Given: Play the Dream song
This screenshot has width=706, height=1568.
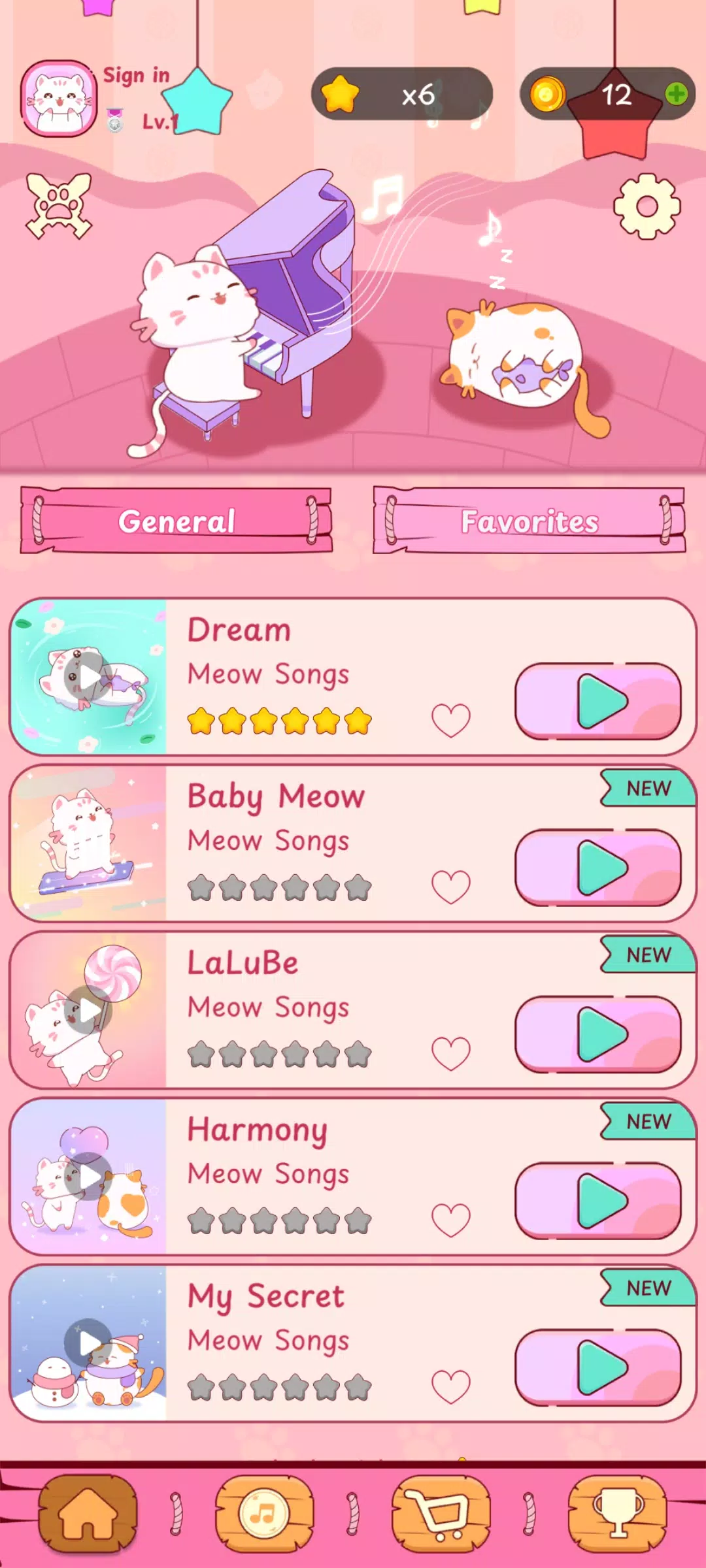Looking at the screenshot, I should [x=598, y=702].
